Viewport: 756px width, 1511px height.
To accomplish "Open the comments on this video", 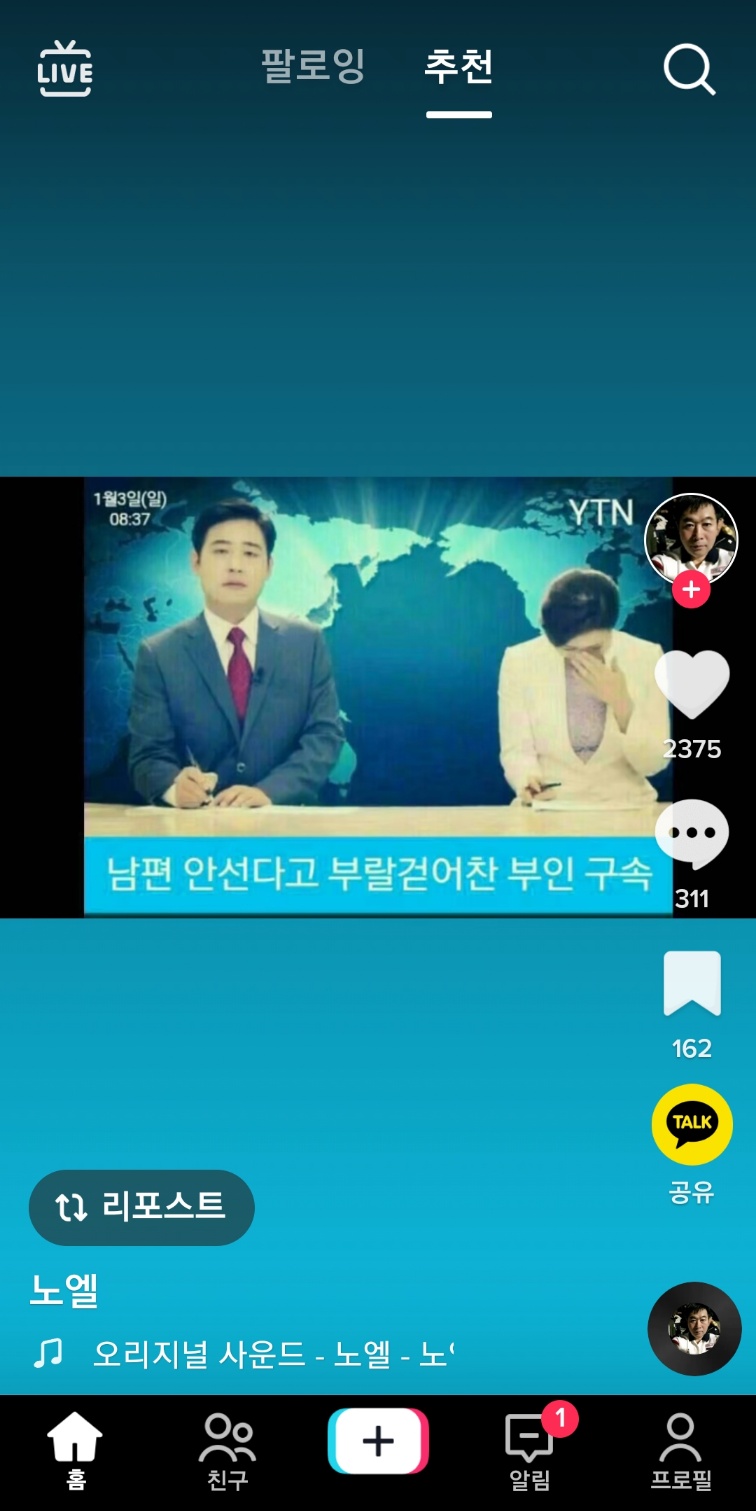I will [692, 835].
